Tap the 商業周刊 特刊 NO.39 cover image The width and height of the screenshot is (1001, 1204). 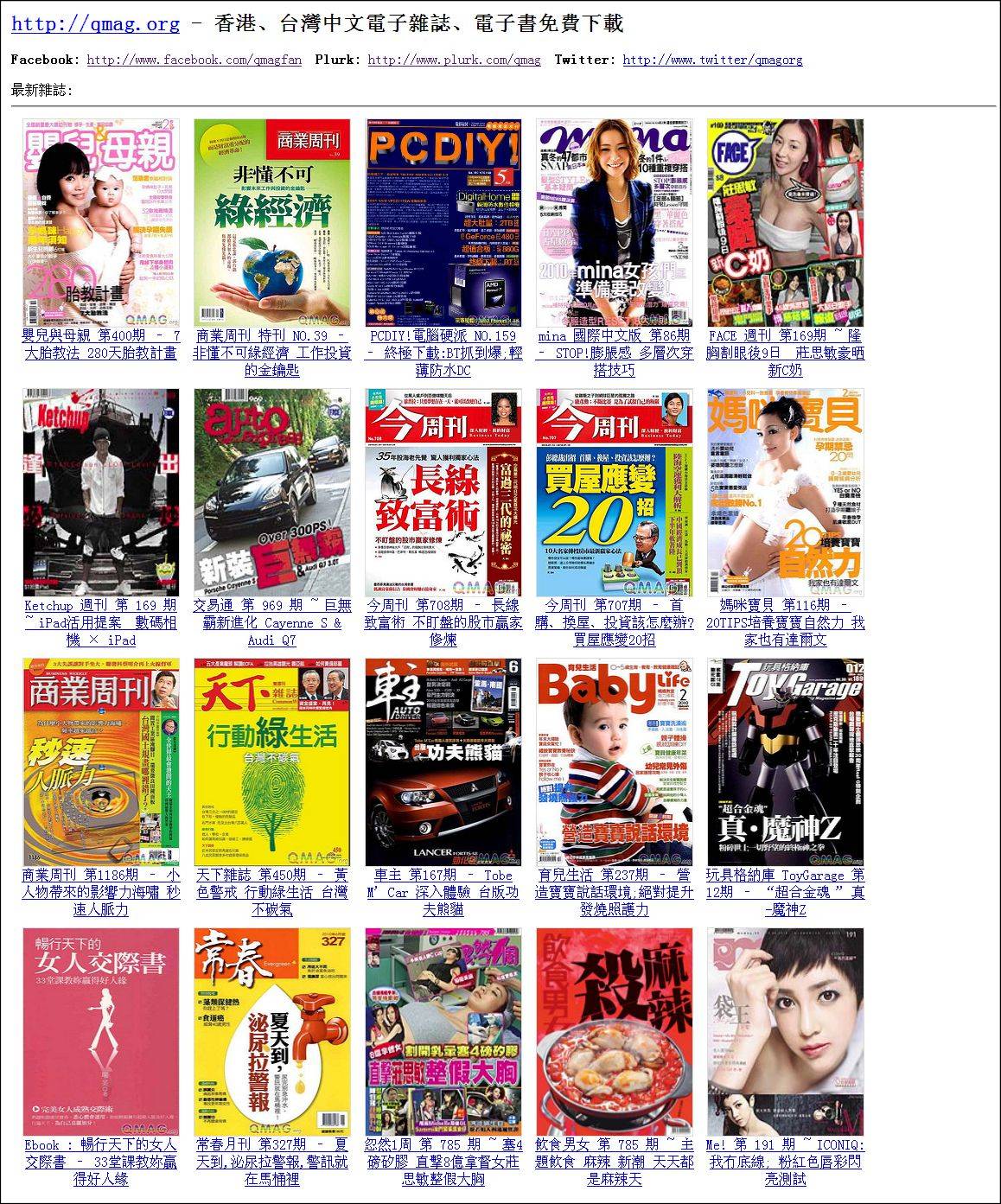click(272, 223)
